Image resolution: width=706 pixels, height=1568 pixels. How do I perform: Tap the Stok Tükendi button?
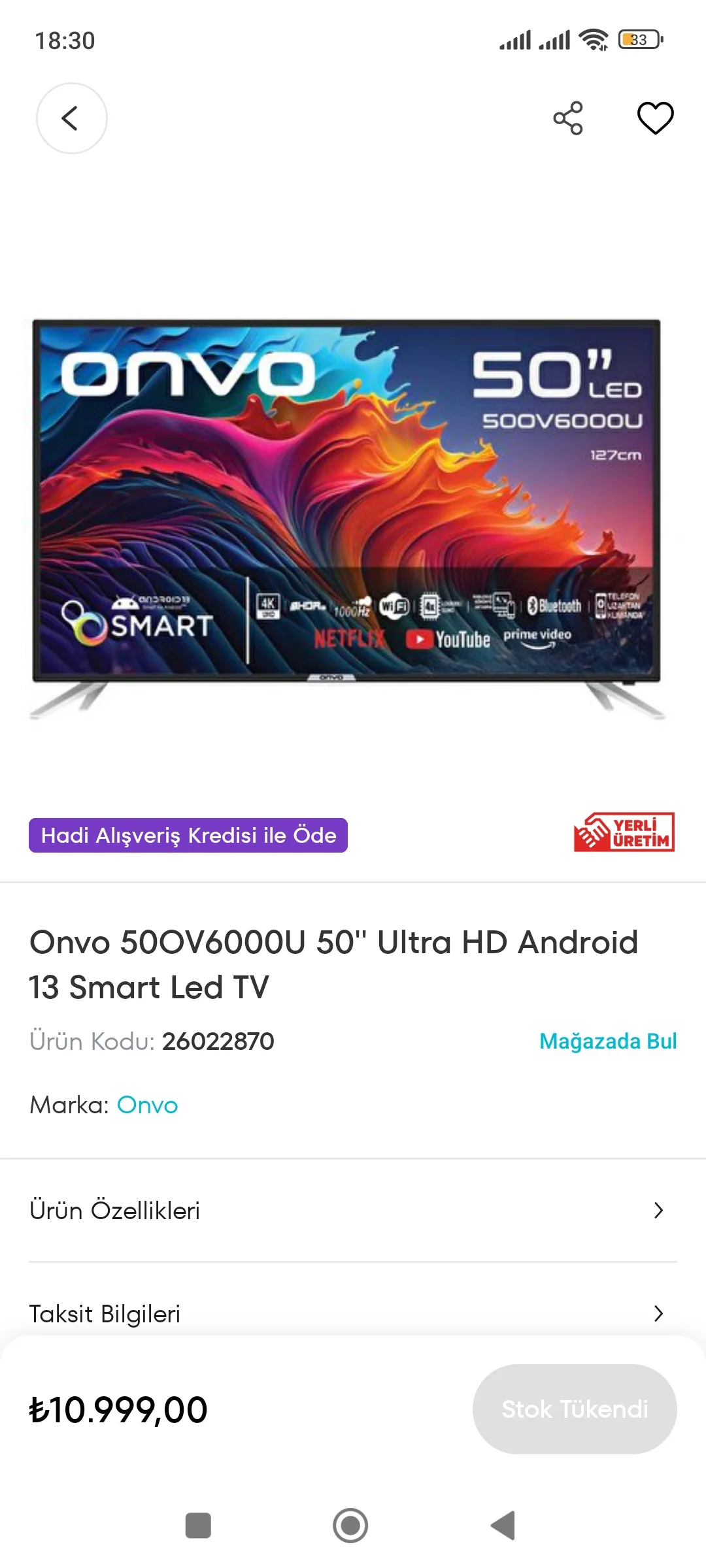575,1409
